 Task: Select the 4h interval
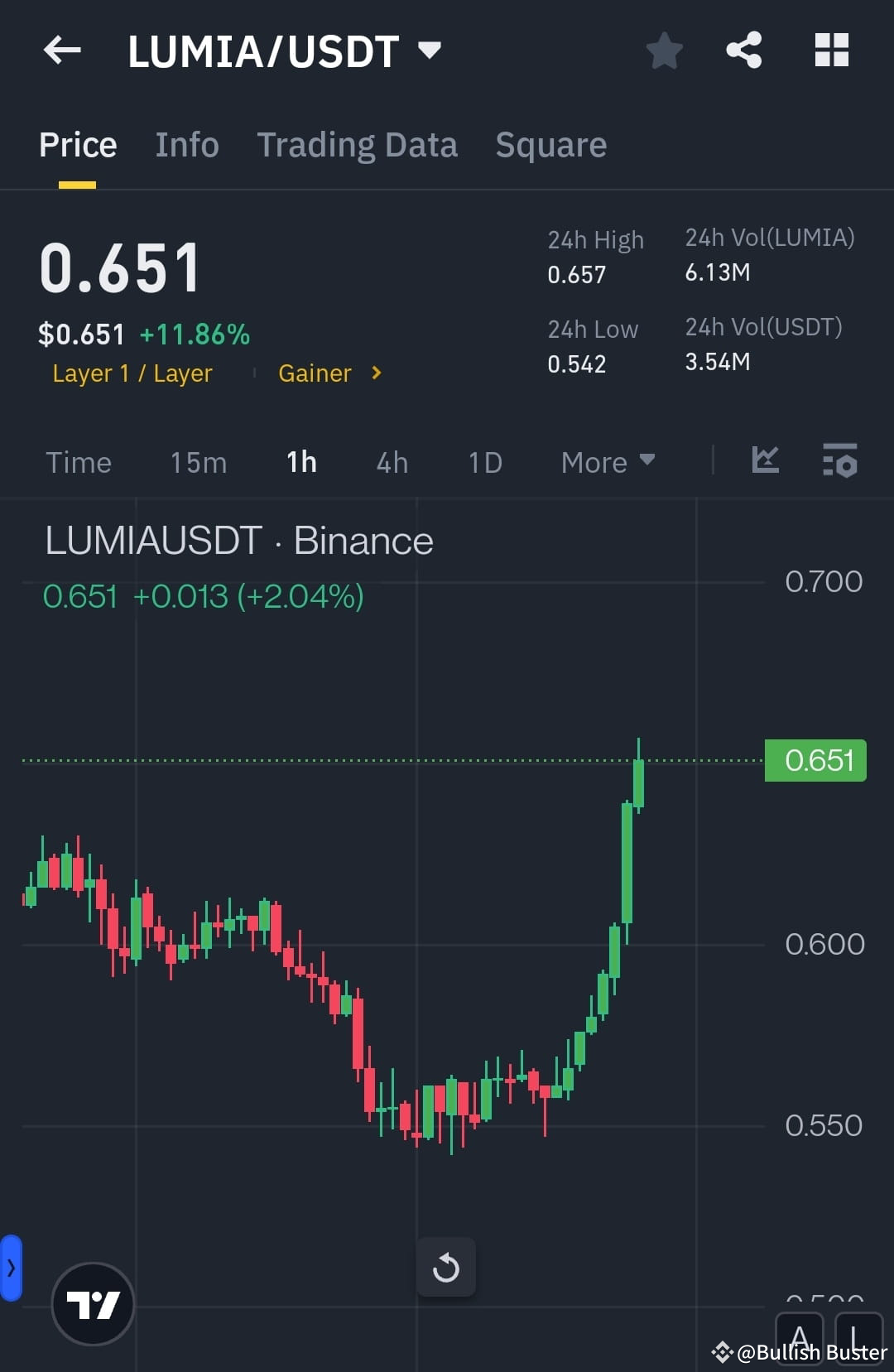coord(392,462)
